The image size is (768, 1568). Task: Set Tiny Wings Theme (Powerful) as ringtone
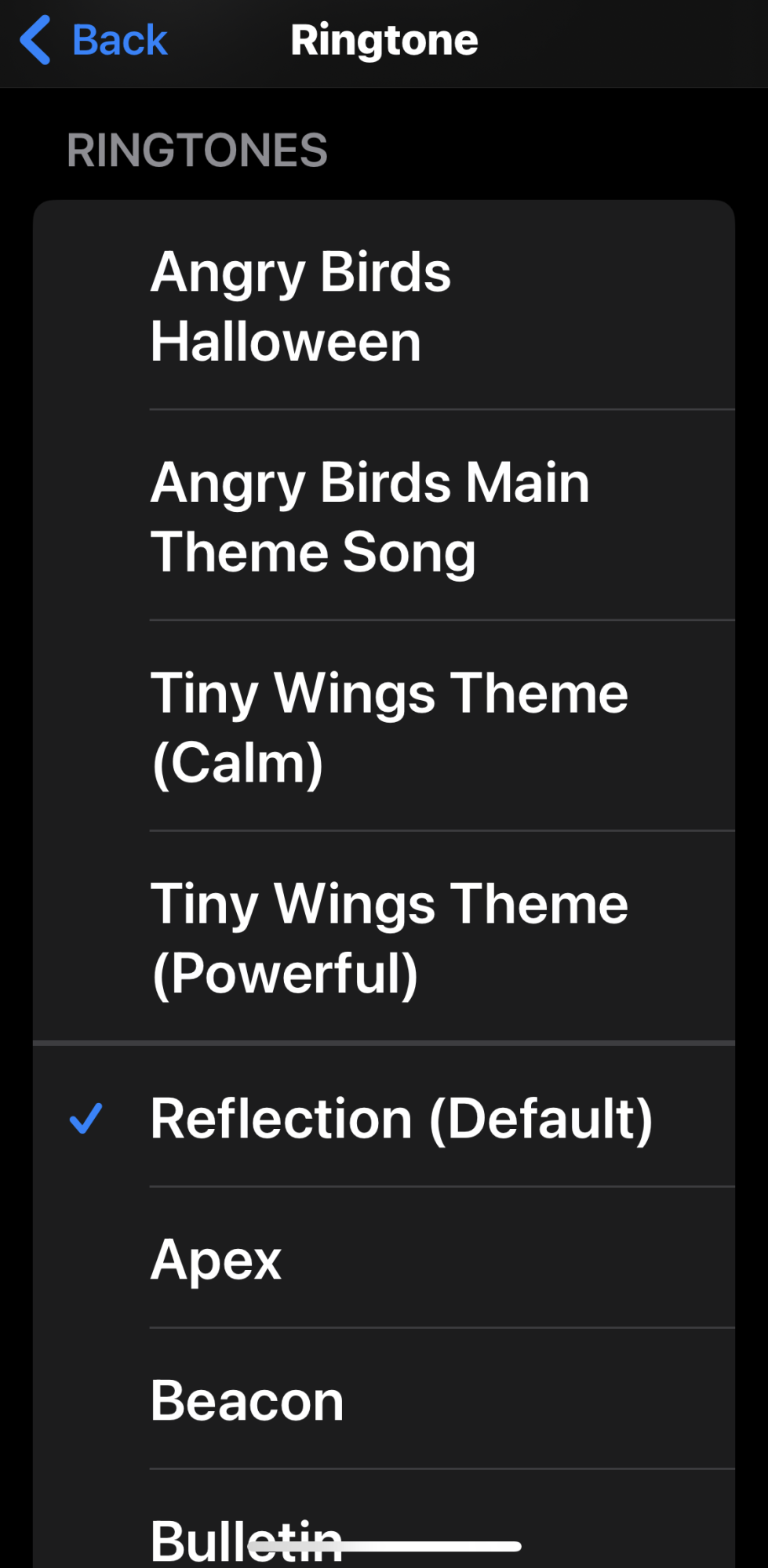click(383, 938)
